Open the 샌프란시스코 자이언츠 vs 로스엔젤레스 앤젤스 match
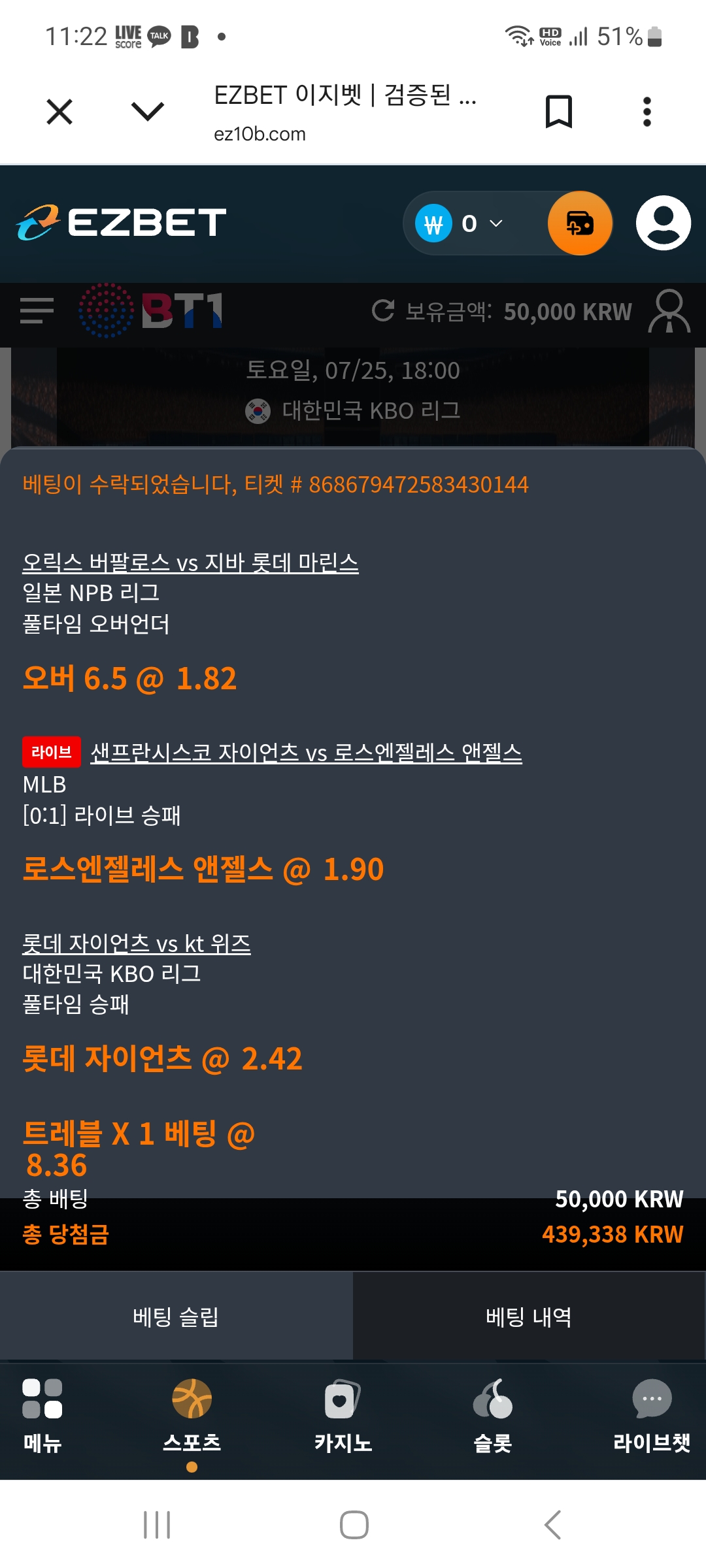The width and height of the screenshot is (706, 1568). click(306, 753)
